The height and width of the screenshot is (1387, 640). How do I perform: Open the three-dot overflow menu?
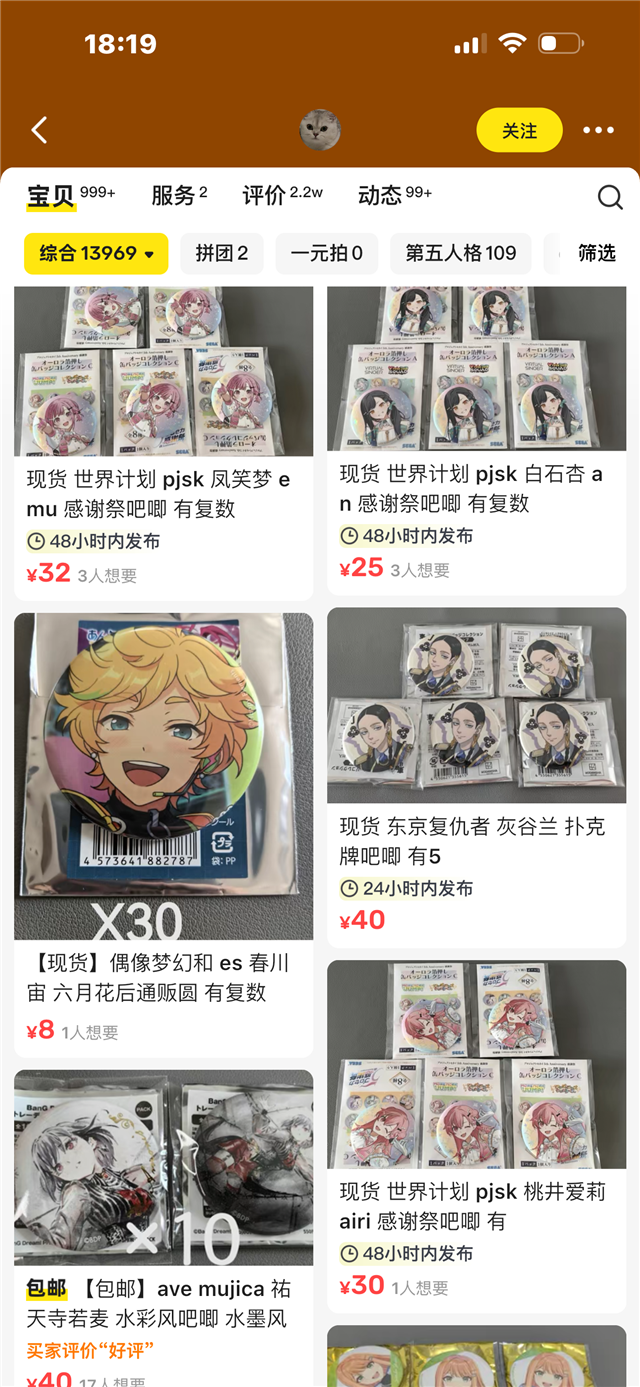click(598, 131)
